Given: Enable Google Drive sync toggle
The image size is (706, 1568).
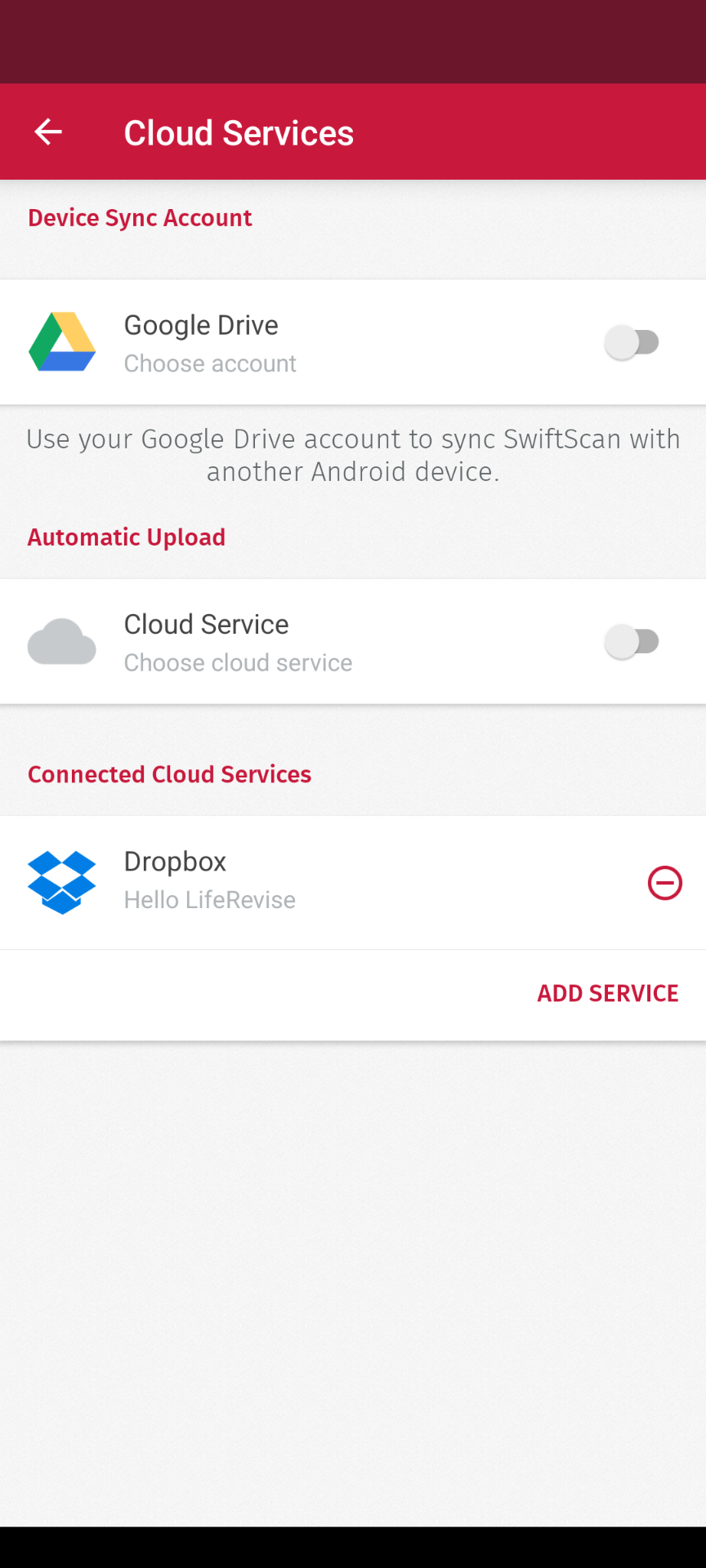Looking at the screenshot, I should pyautogui.click(x=632, y=342).
